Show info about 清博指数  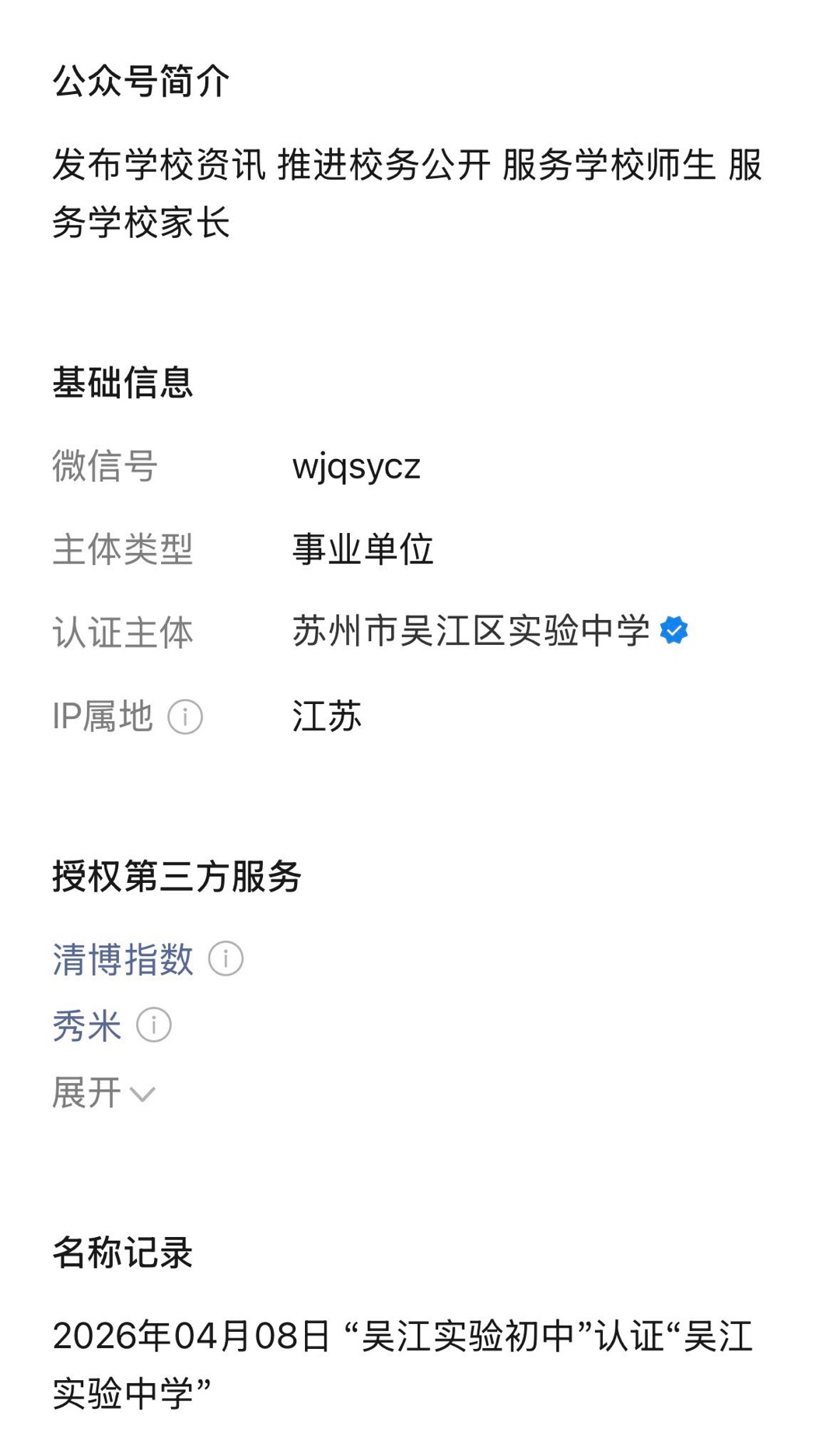[226, 959]
